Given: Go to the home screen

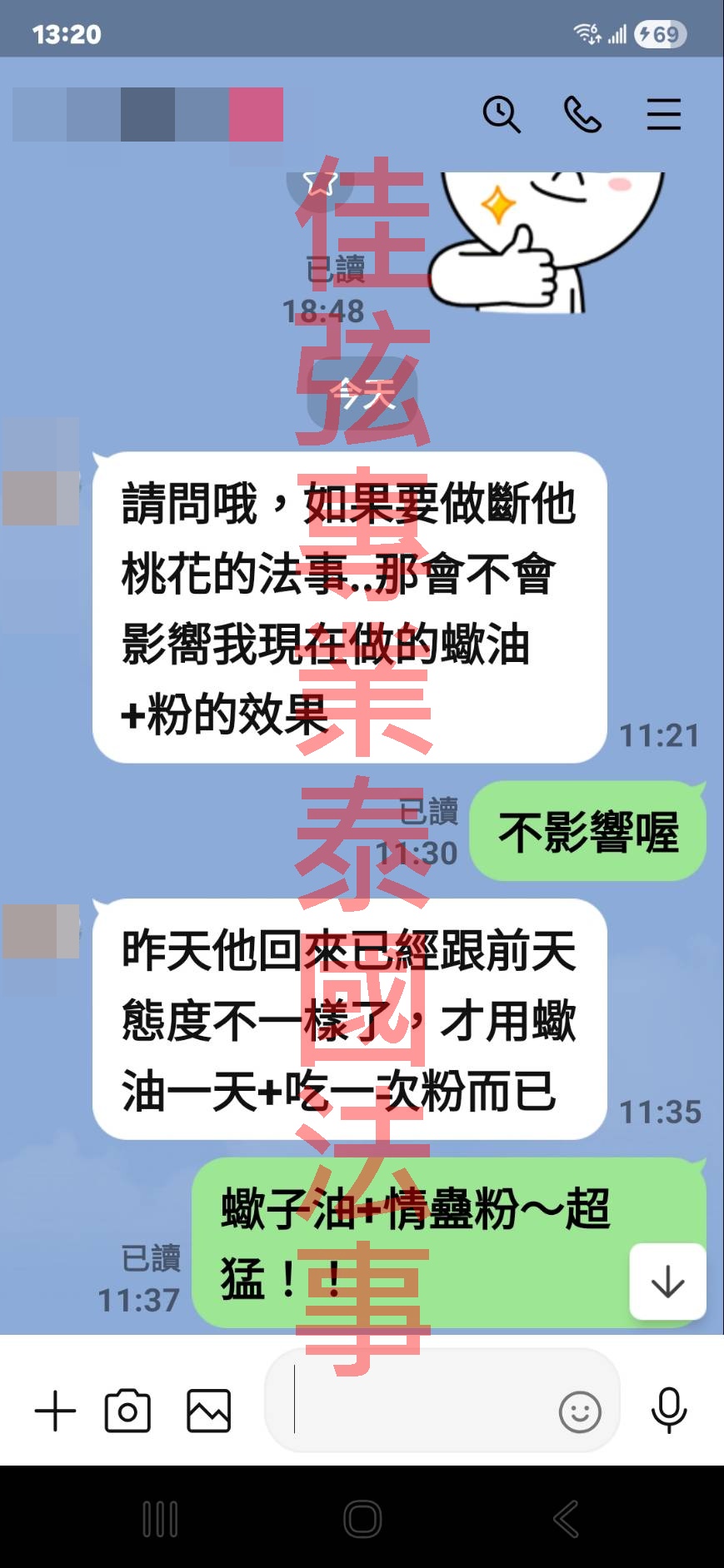Looking at the screenshot, I should (362, 1519).
